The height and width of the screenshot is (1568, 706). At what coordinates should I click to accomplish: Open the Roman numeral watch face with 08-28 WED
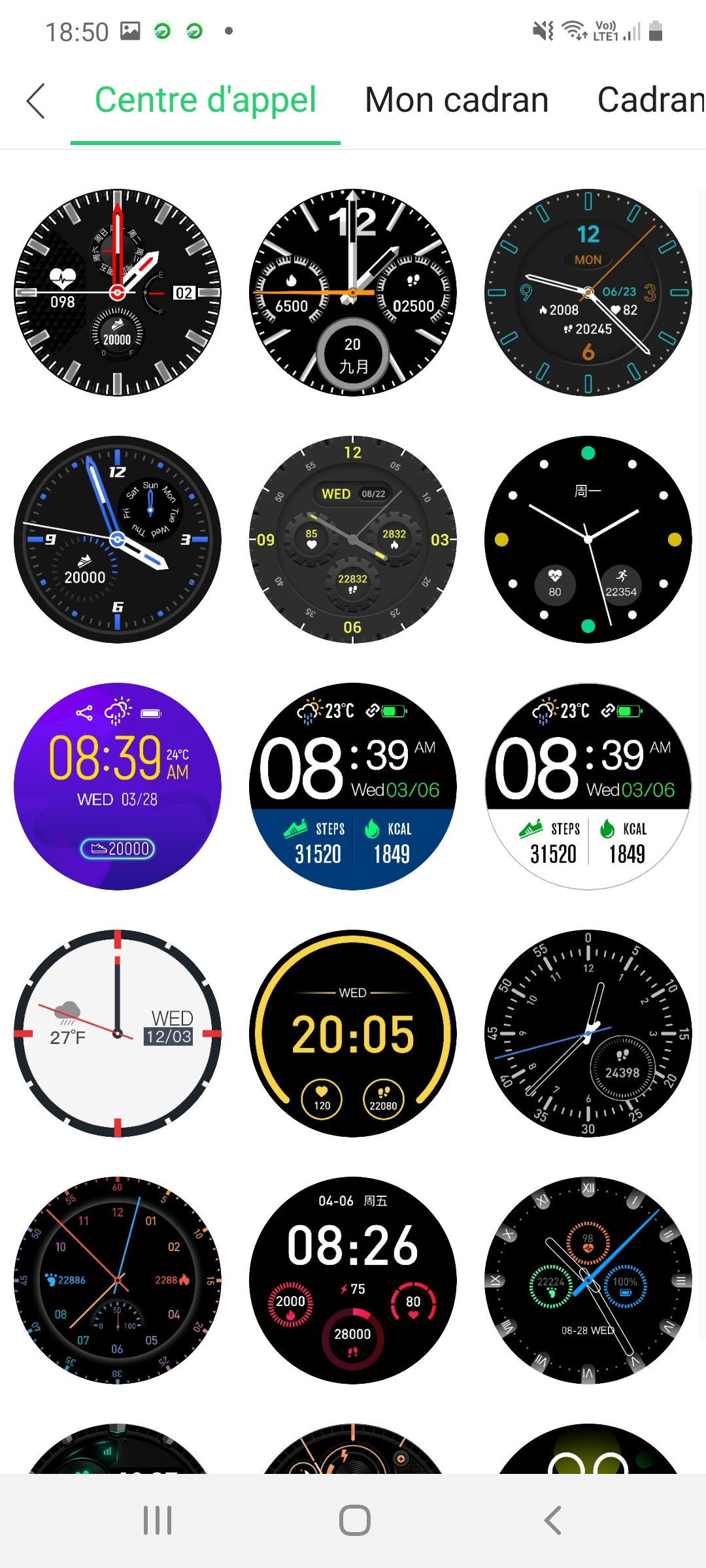(x=588, y=1281)
